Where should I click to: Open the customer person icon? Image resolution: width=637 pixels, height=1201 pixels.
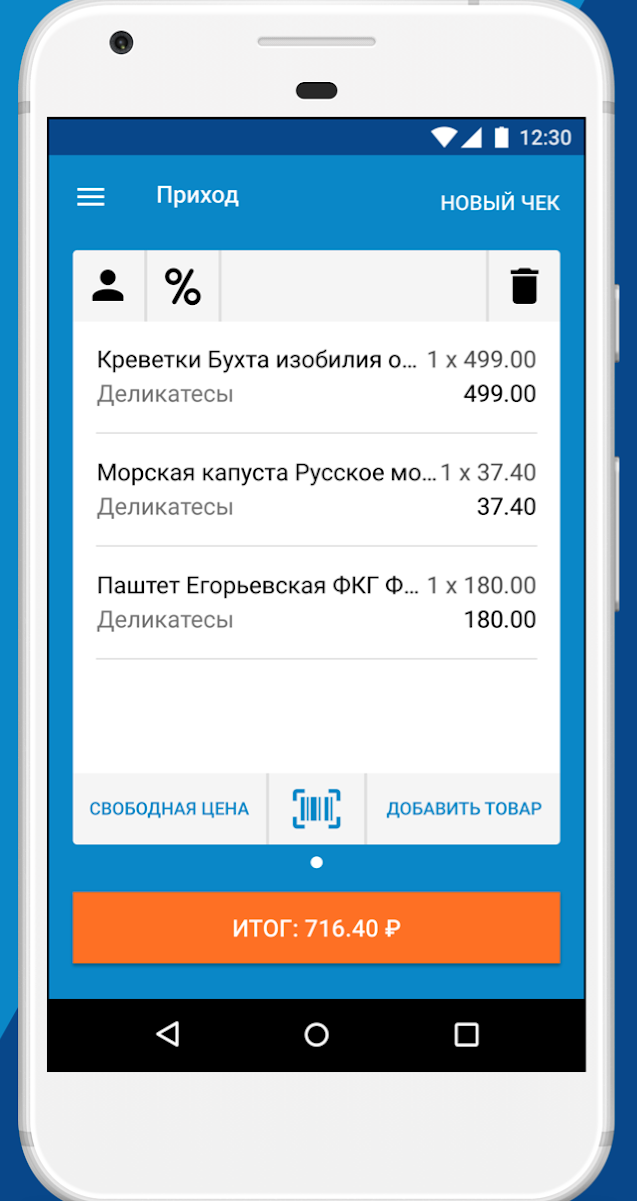(108, 286)
